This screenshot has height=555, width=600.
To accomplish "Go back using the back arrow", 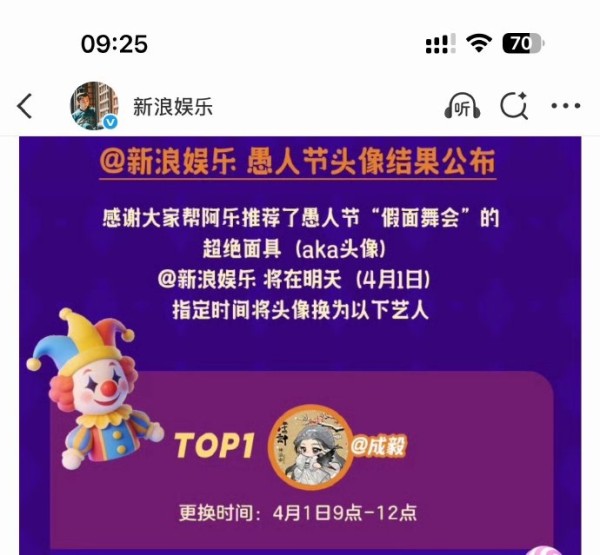I will coord(25,106).
